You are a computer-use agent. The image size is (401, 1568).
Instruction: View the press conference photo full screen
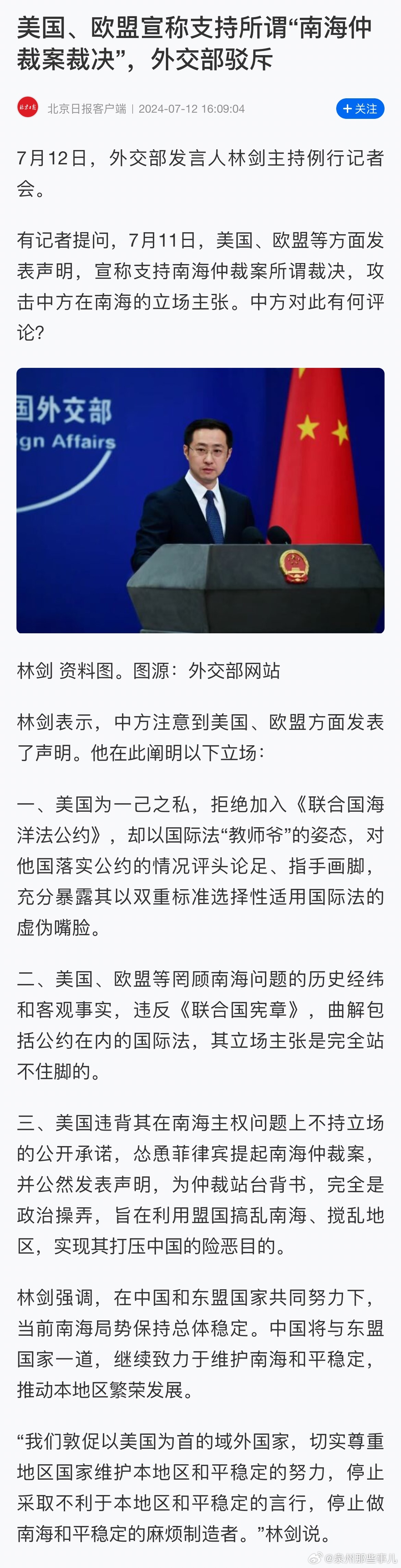(200, 500)
